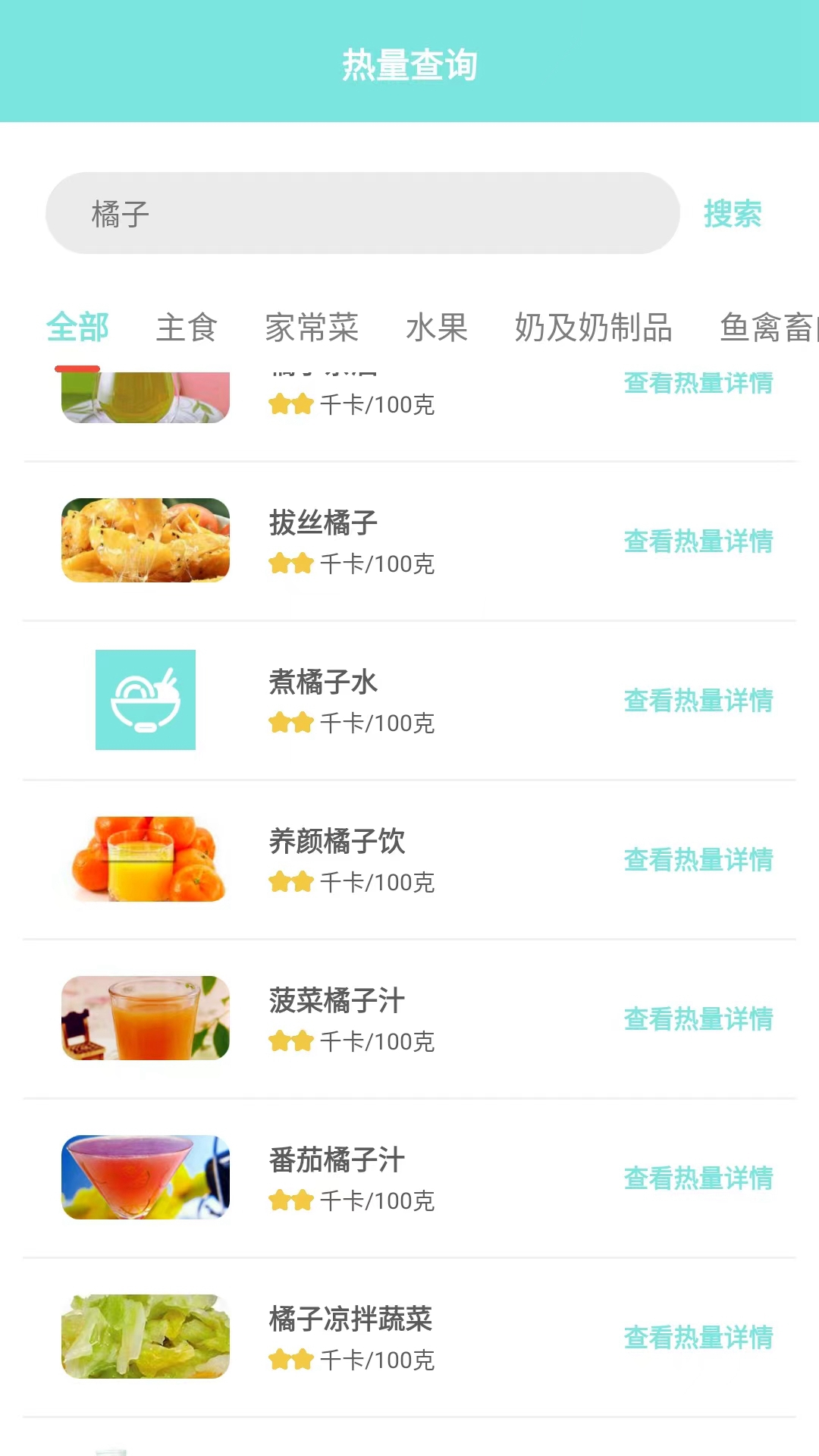Select the 养颜橘子饮 food photo
The width and height of the screenshot is (819, 1456).
pyautogui.click(x=145, y=859)
